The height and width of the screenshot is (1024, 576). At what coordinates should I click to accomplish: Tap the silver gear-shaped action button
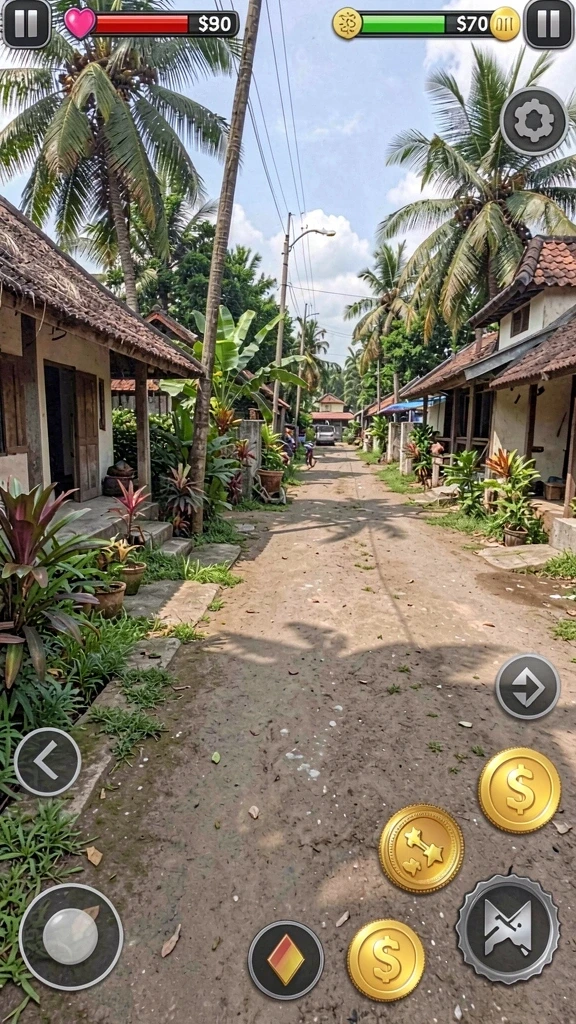point(508,928)
